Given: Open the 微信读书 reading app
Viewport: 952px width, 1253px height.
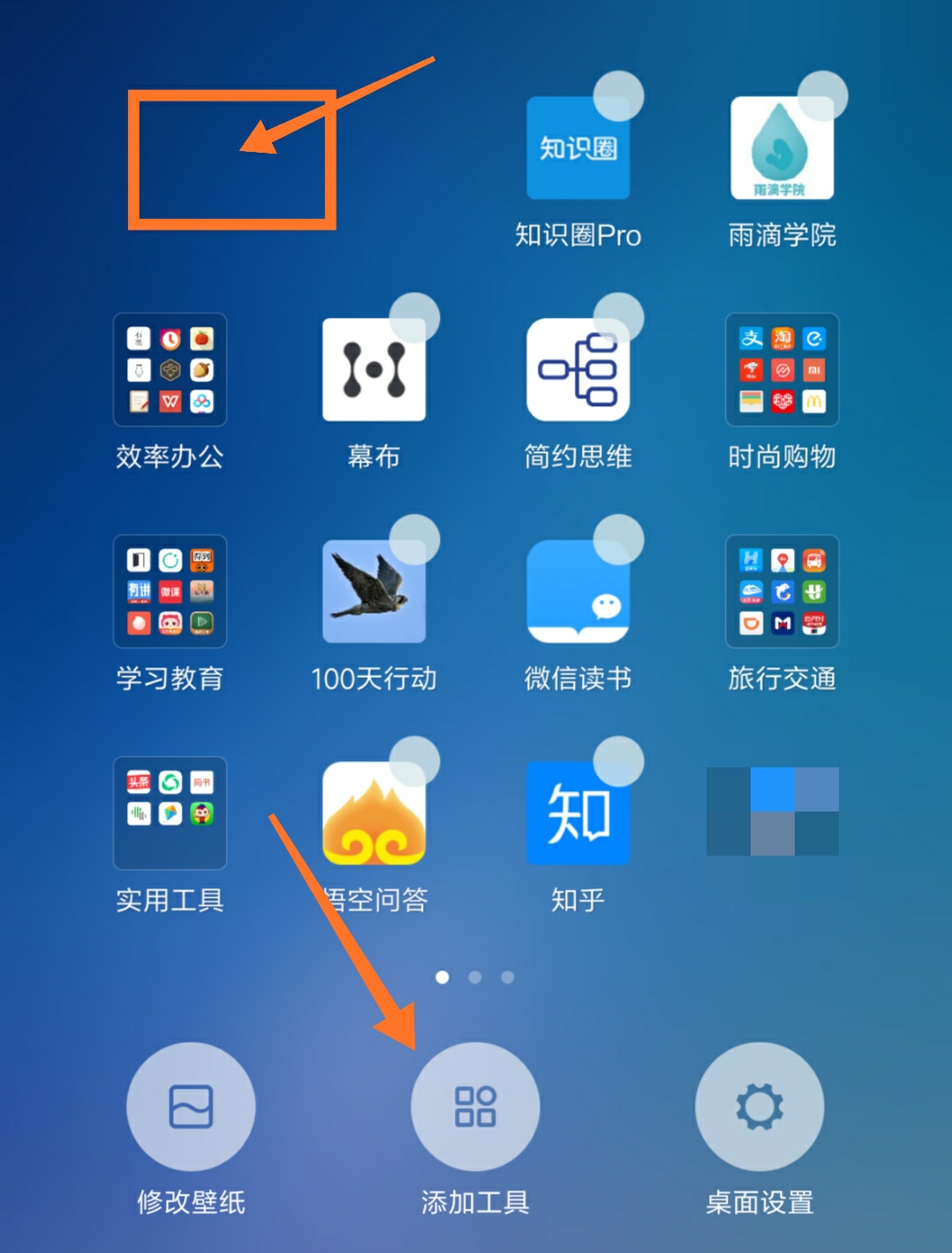Looking at the screenshot, I should click(578, 592).
